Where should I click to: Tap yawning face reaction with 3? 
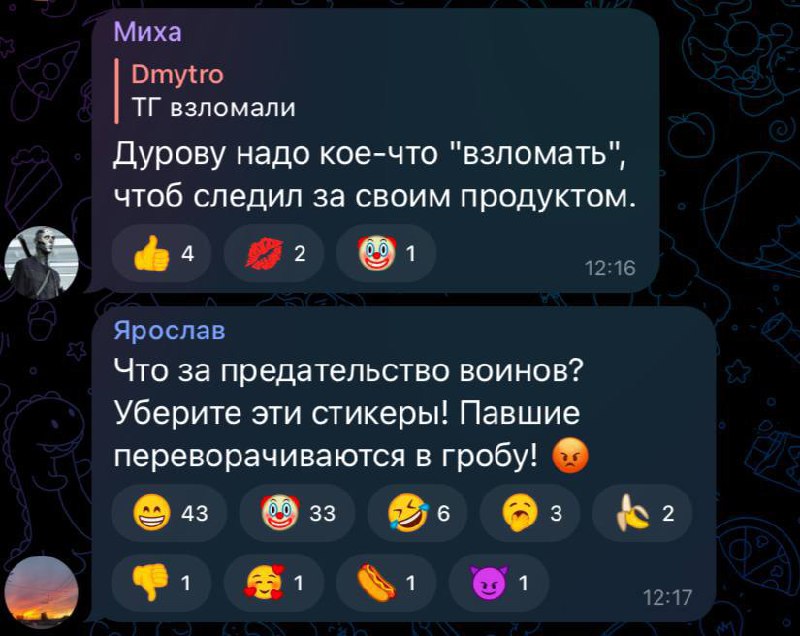(529, 515)
